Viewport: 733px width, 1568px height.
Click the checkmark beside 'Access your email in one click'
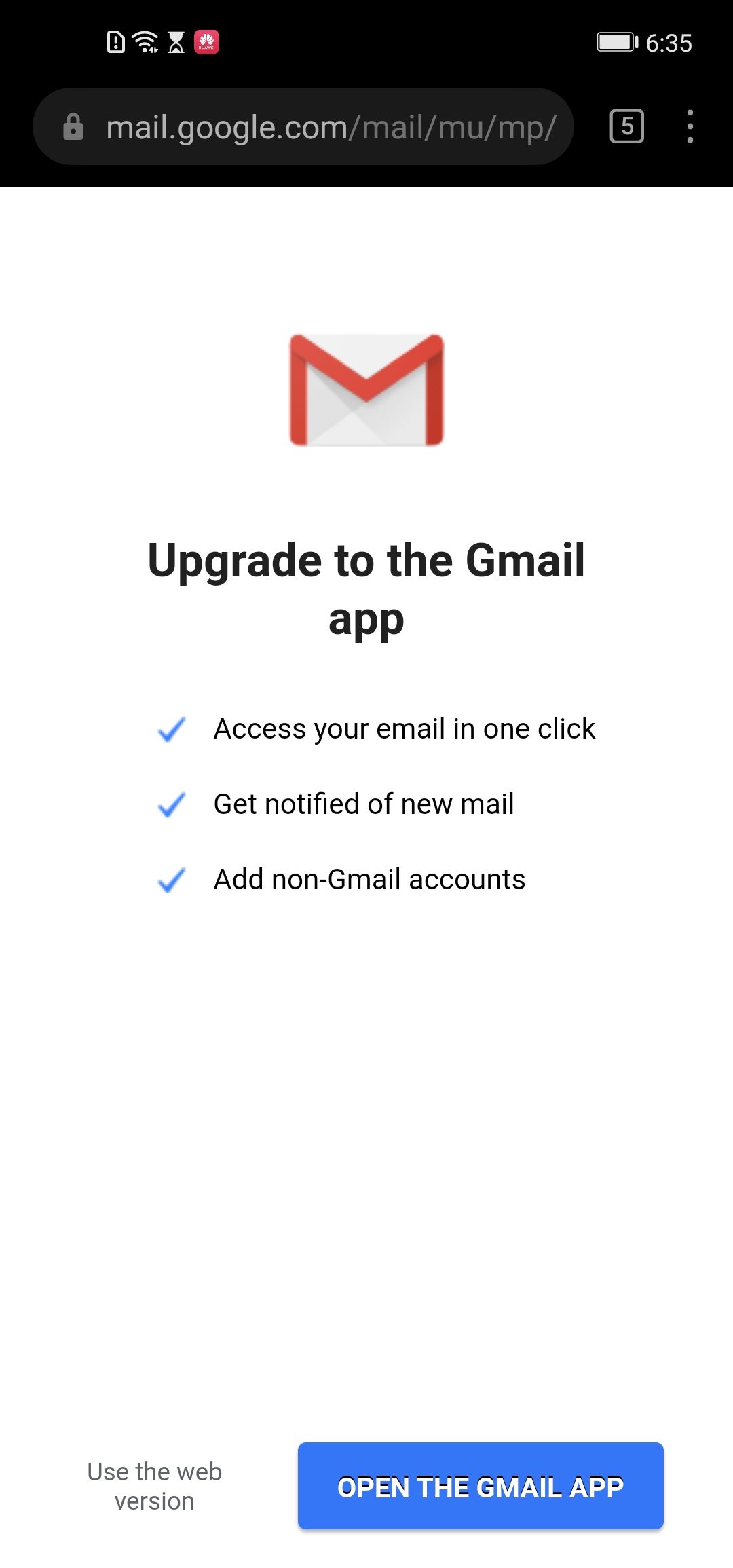point(171,730)
